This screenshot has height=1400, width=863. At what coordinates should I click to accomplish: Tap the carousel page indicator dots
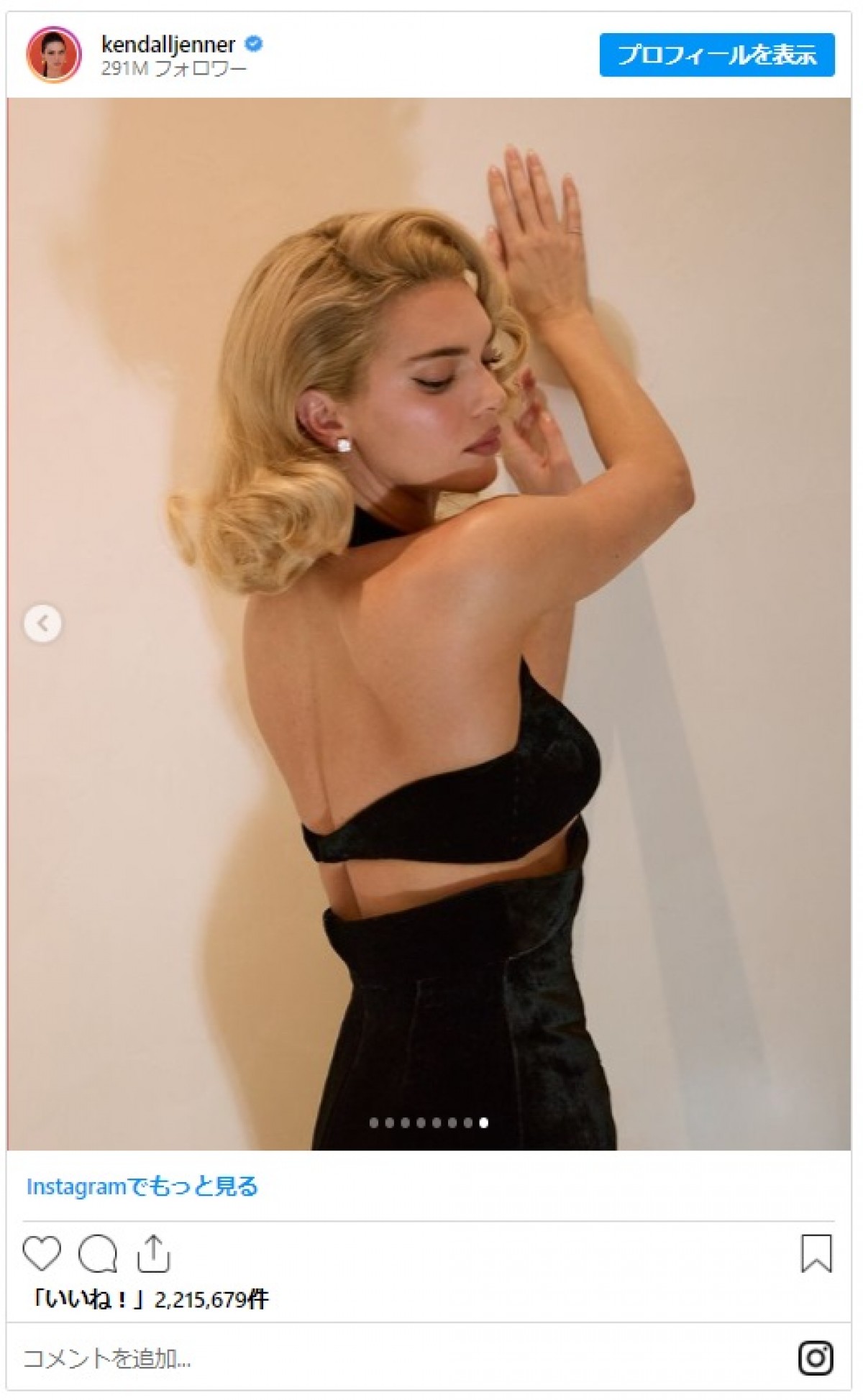(x=429, y=1122)
